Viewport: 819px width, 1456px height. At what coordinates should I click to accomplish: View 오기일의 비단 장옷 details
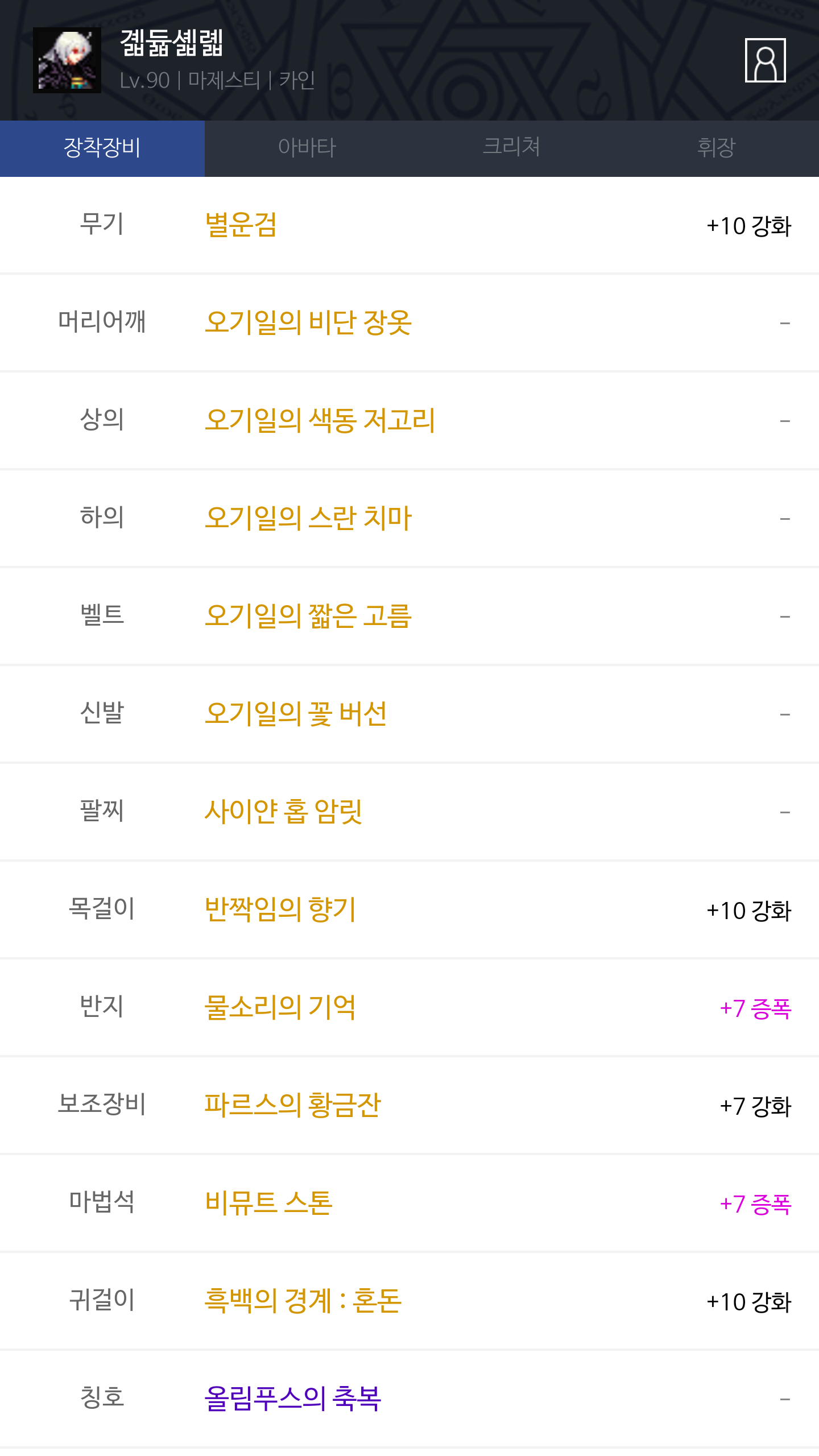(308, 322)
